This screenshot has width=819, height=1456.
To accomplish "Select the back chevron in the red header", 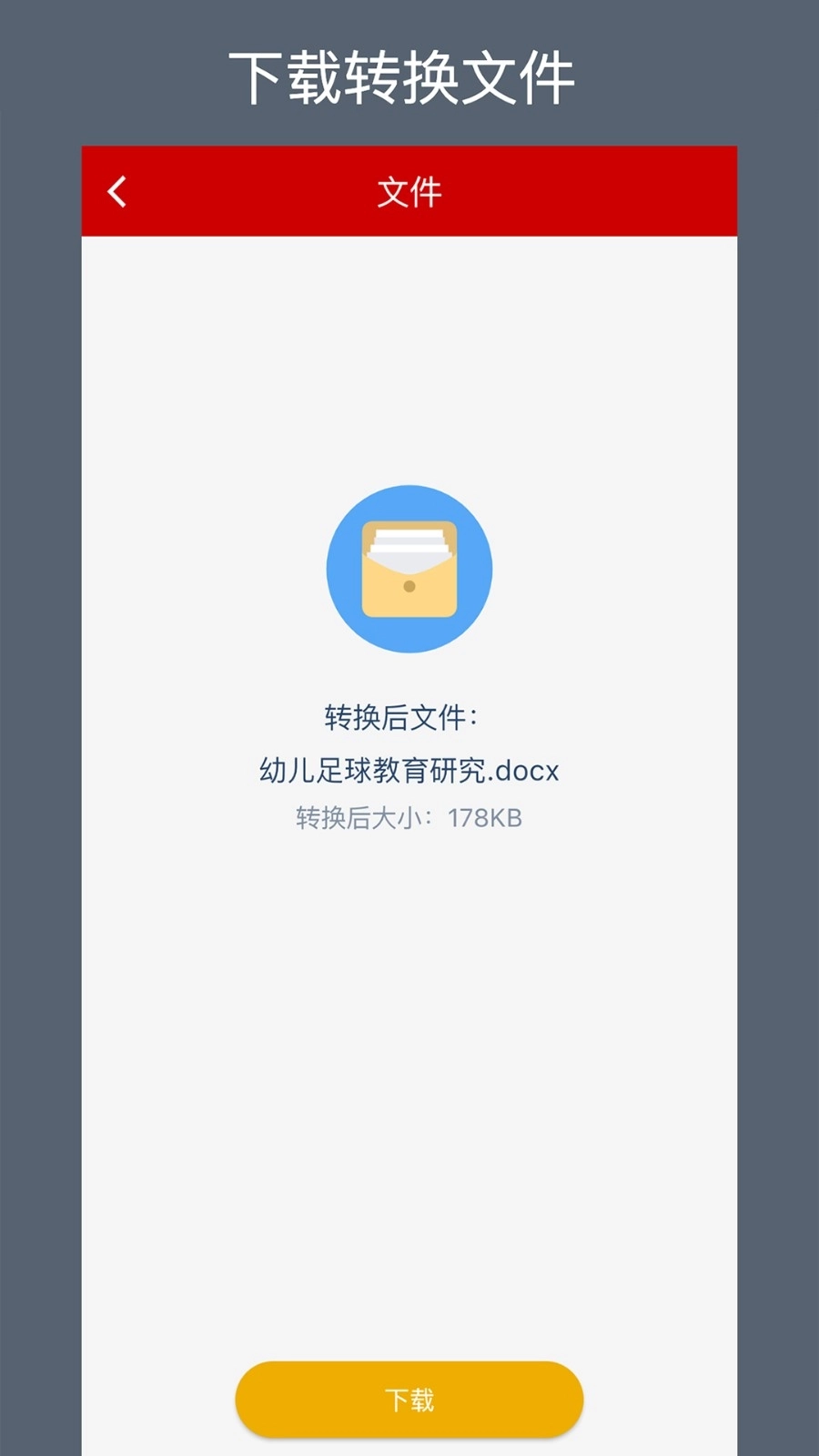I will tap(116, 191).
